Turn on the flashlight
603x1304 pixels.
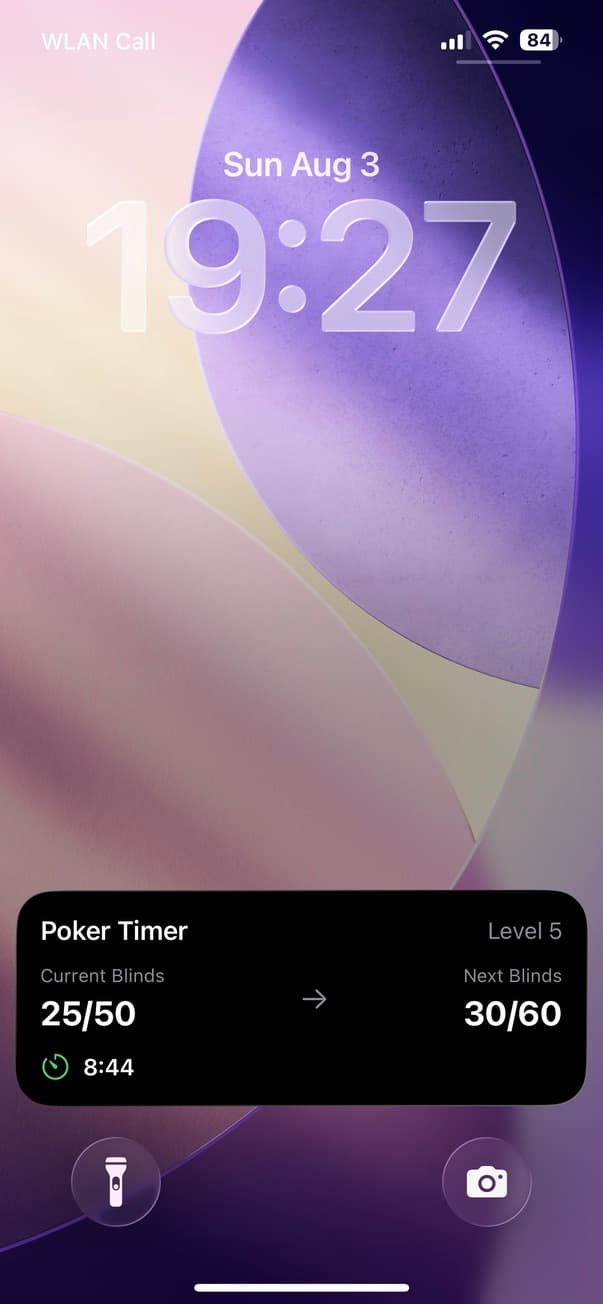pos(116,1182)
